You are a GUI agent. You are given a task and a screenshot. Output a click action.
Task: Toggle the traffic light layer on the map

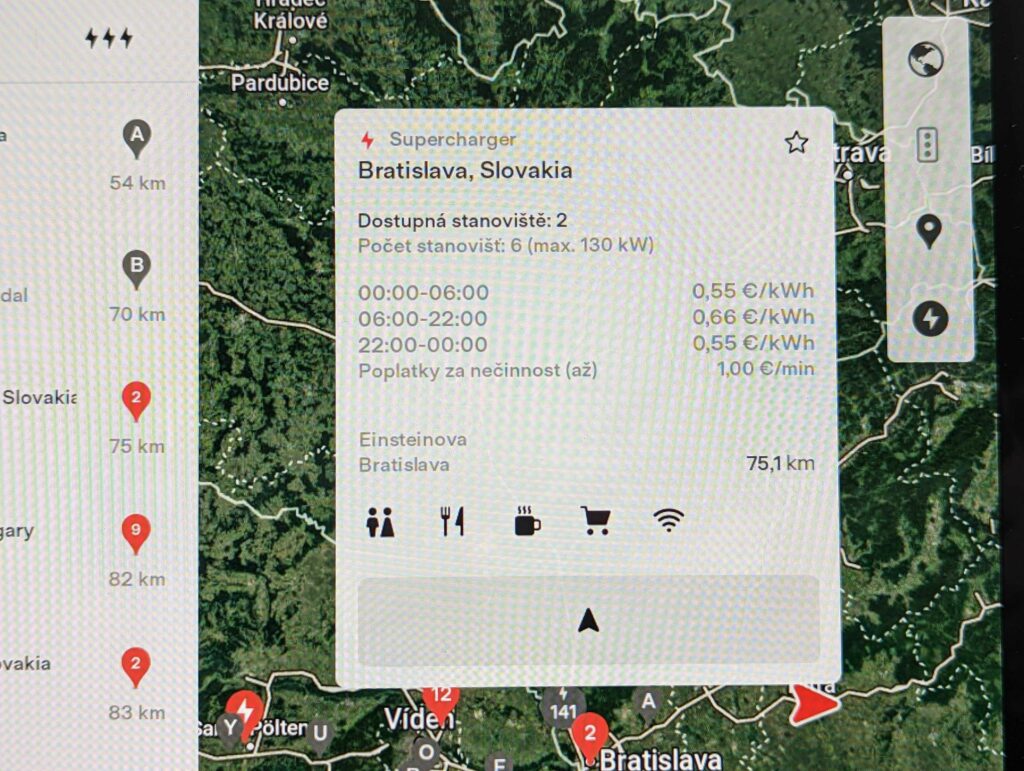(x=928, y=146)
